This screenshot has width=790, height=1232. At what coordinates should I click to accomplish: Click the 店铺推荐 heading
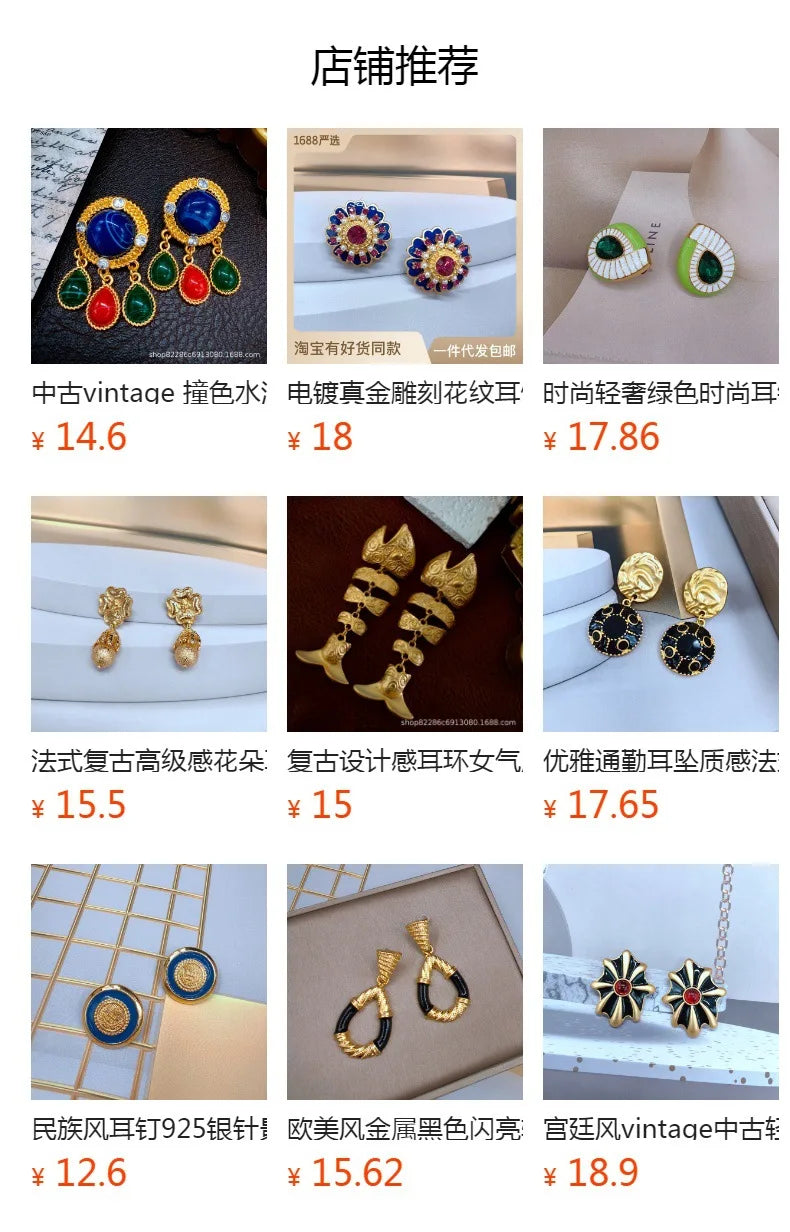point(395,63)
